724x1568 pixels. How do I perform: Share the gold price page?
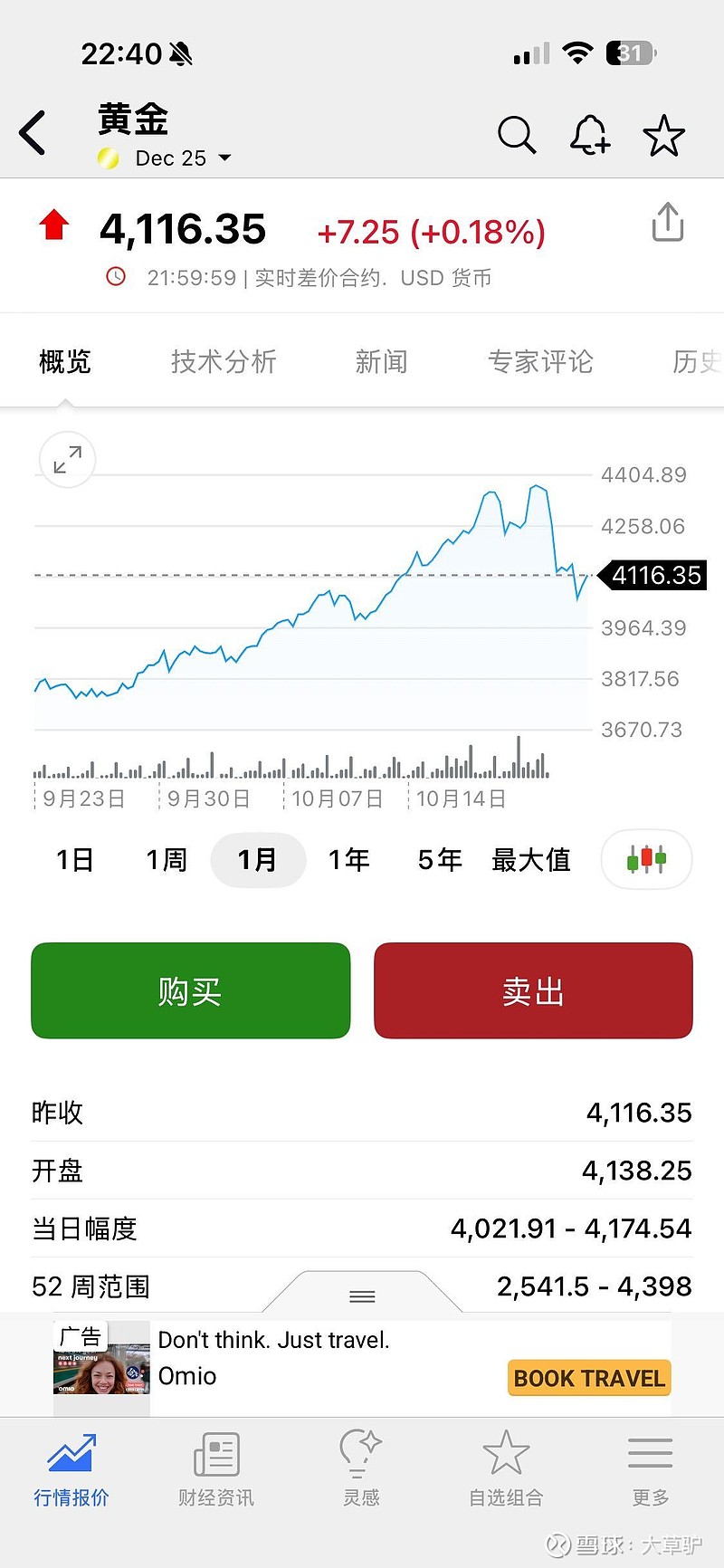click(667, 221)
